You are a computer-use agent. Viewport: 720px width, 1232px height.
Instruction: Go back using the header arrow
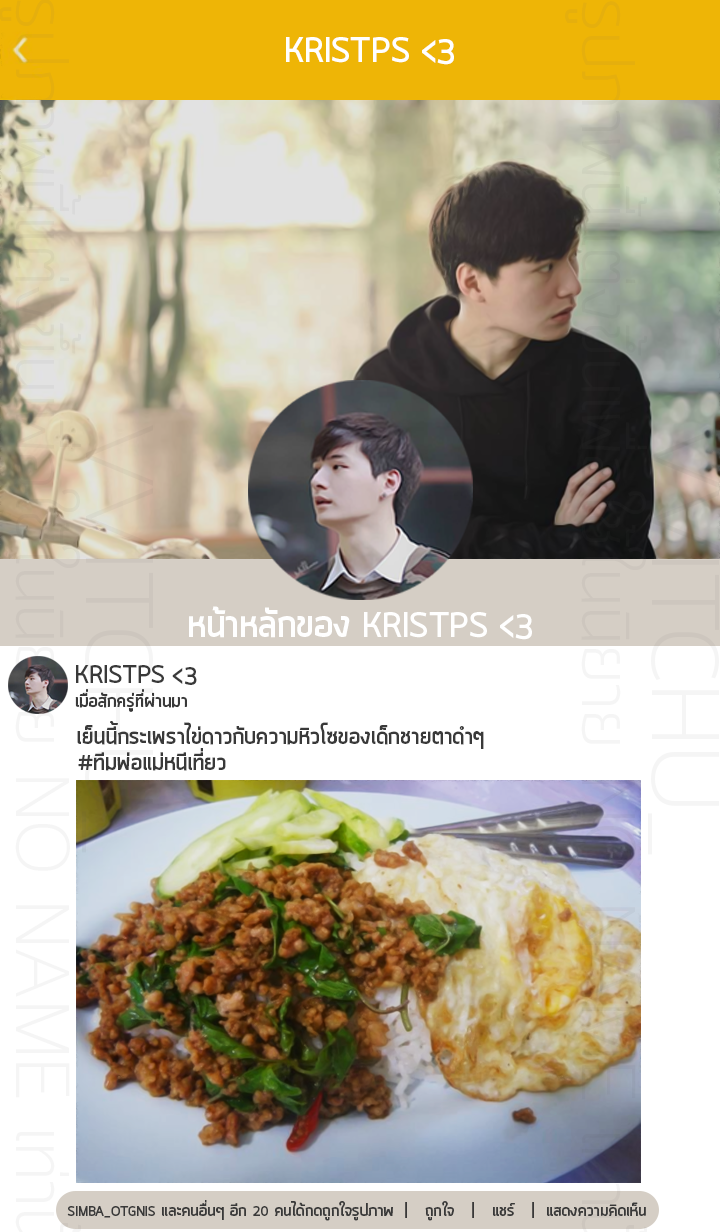pyautogui.click(x=20, y=50)
